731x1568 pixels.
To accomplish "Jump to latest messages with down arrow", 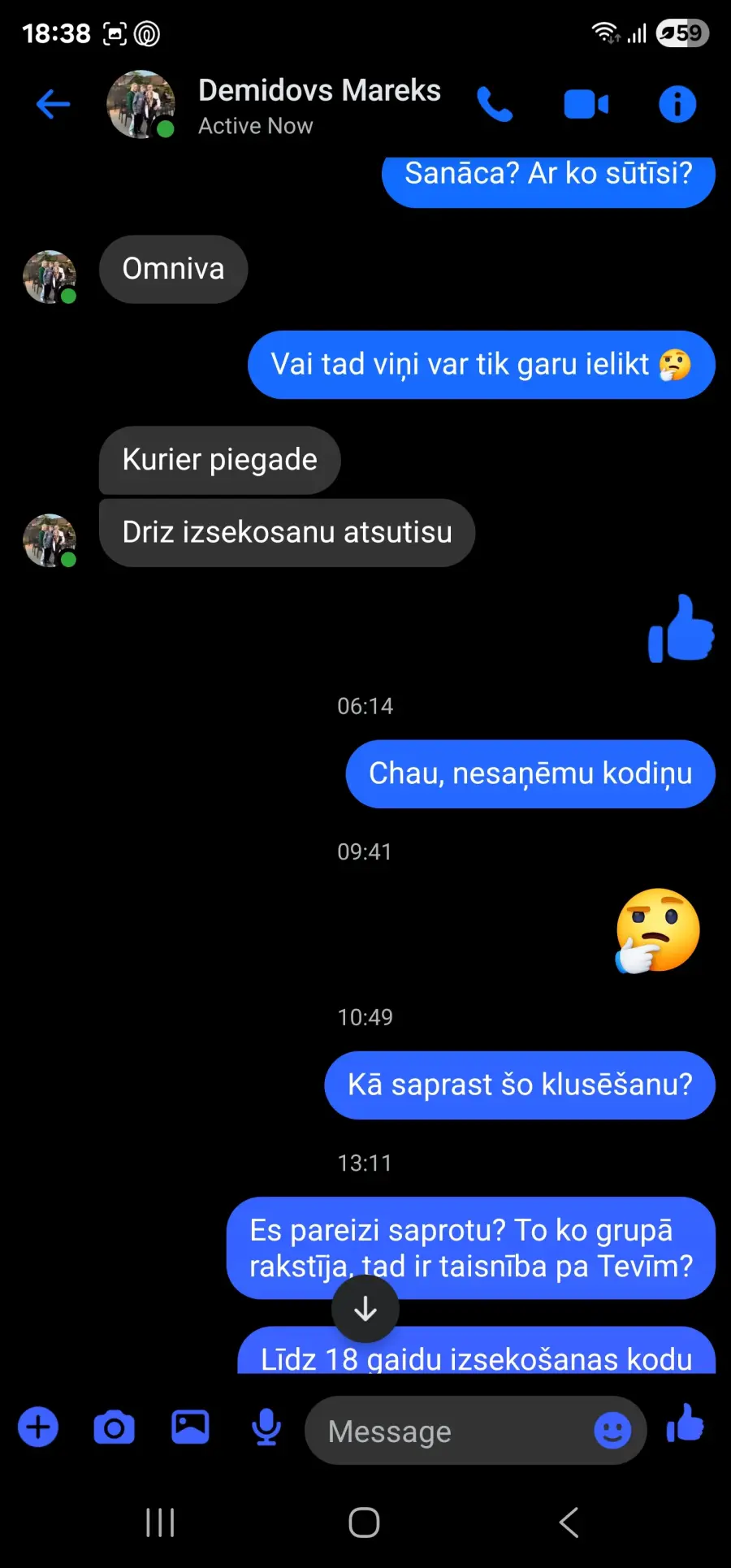I will pyautogui.click(x=365, y=1308).
